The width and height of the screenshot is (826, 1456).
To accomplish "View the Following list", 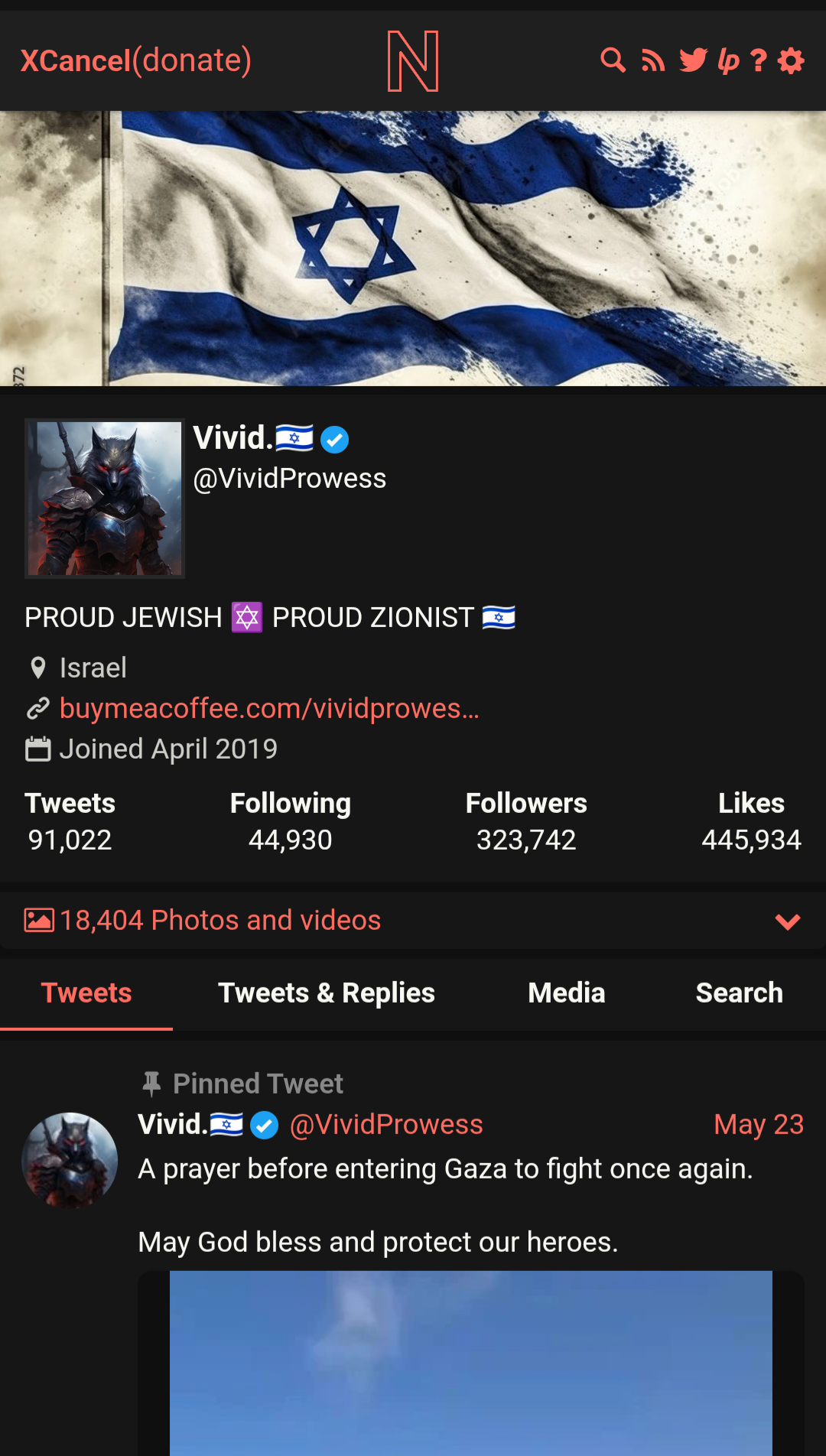I will (x=291, y=821).
